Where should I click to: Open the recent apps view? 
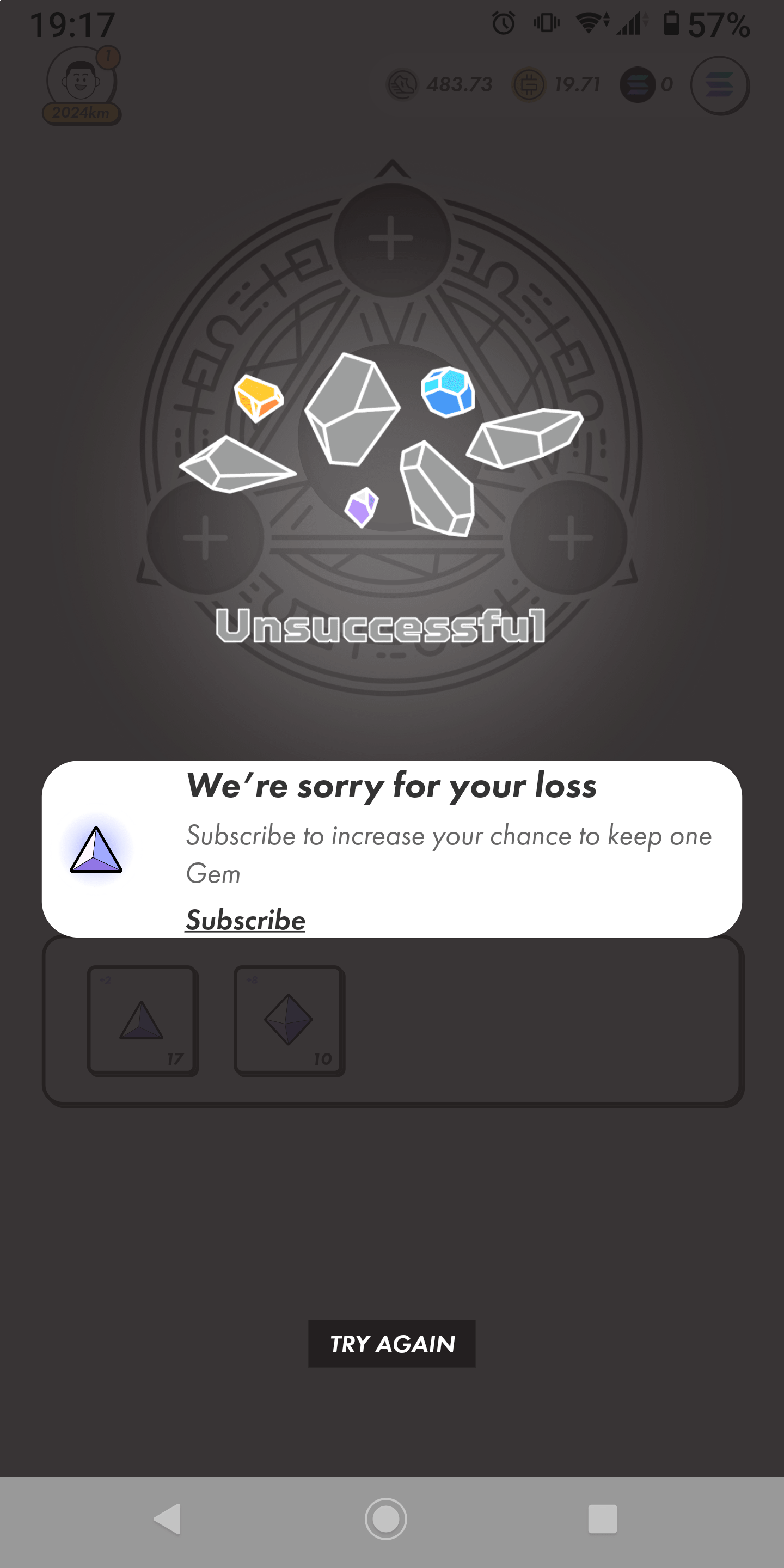tap(602, 1518)
